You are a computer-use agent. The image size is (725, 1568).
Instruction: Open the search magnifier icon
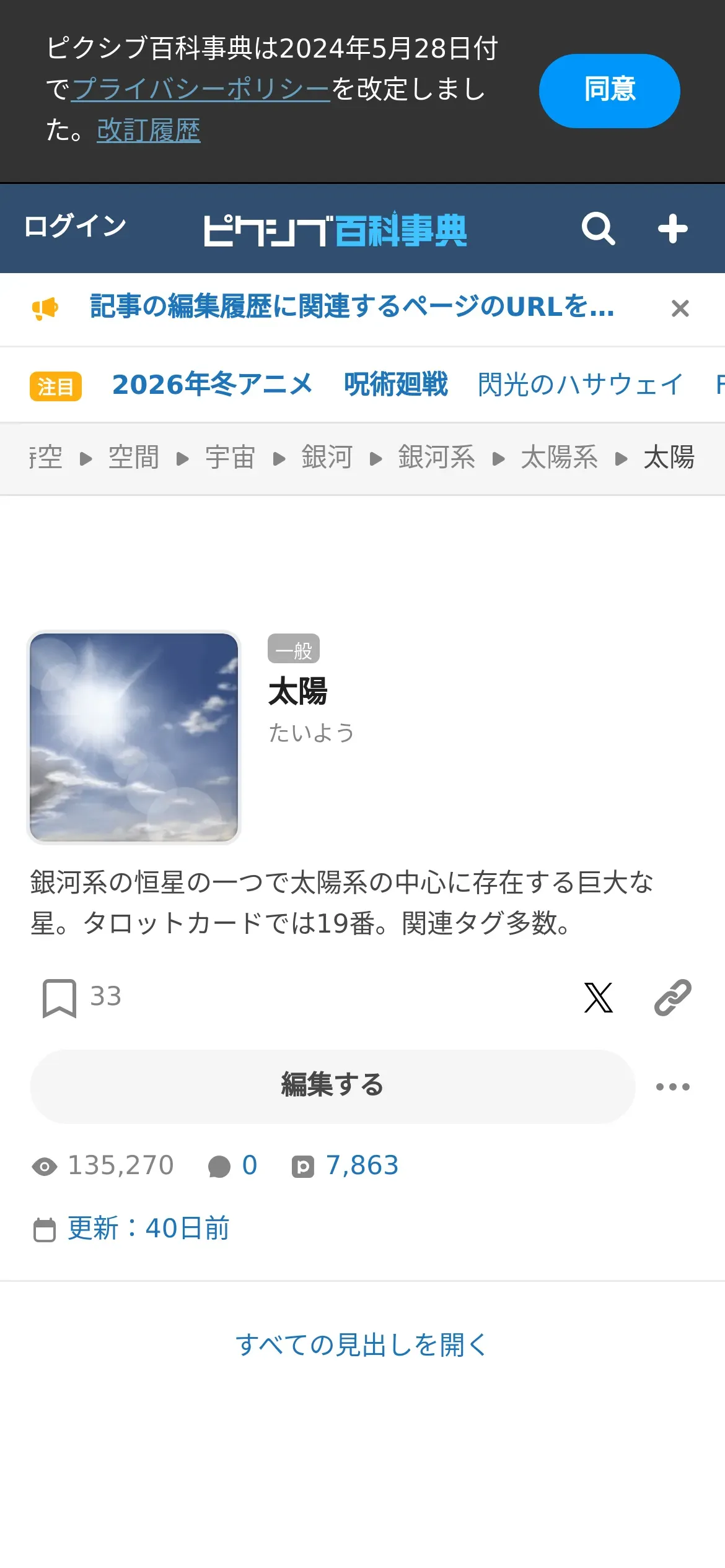point(598,229)
